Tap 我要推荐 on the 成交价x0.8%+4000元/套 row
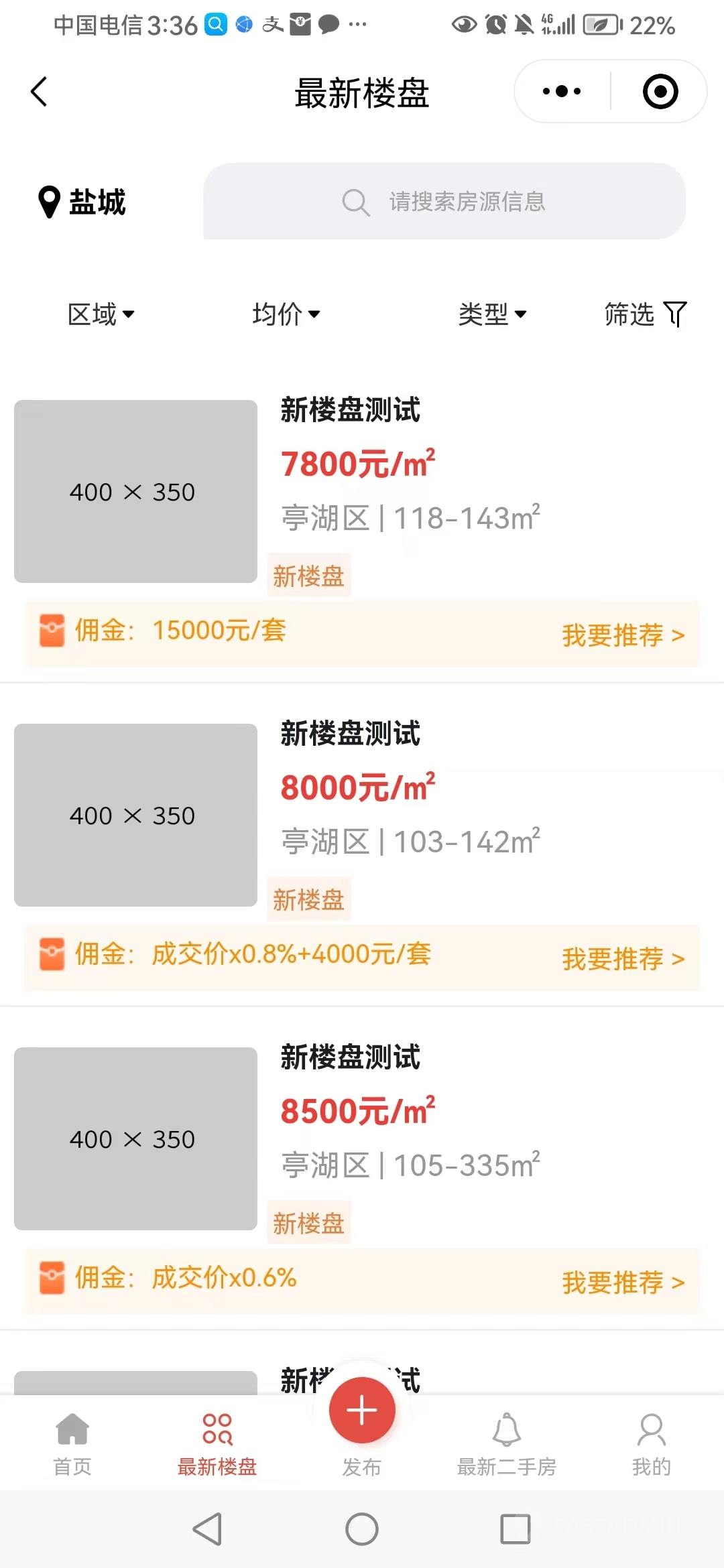The width and height of the screenshot is (724, 1568). click(623, 958)
